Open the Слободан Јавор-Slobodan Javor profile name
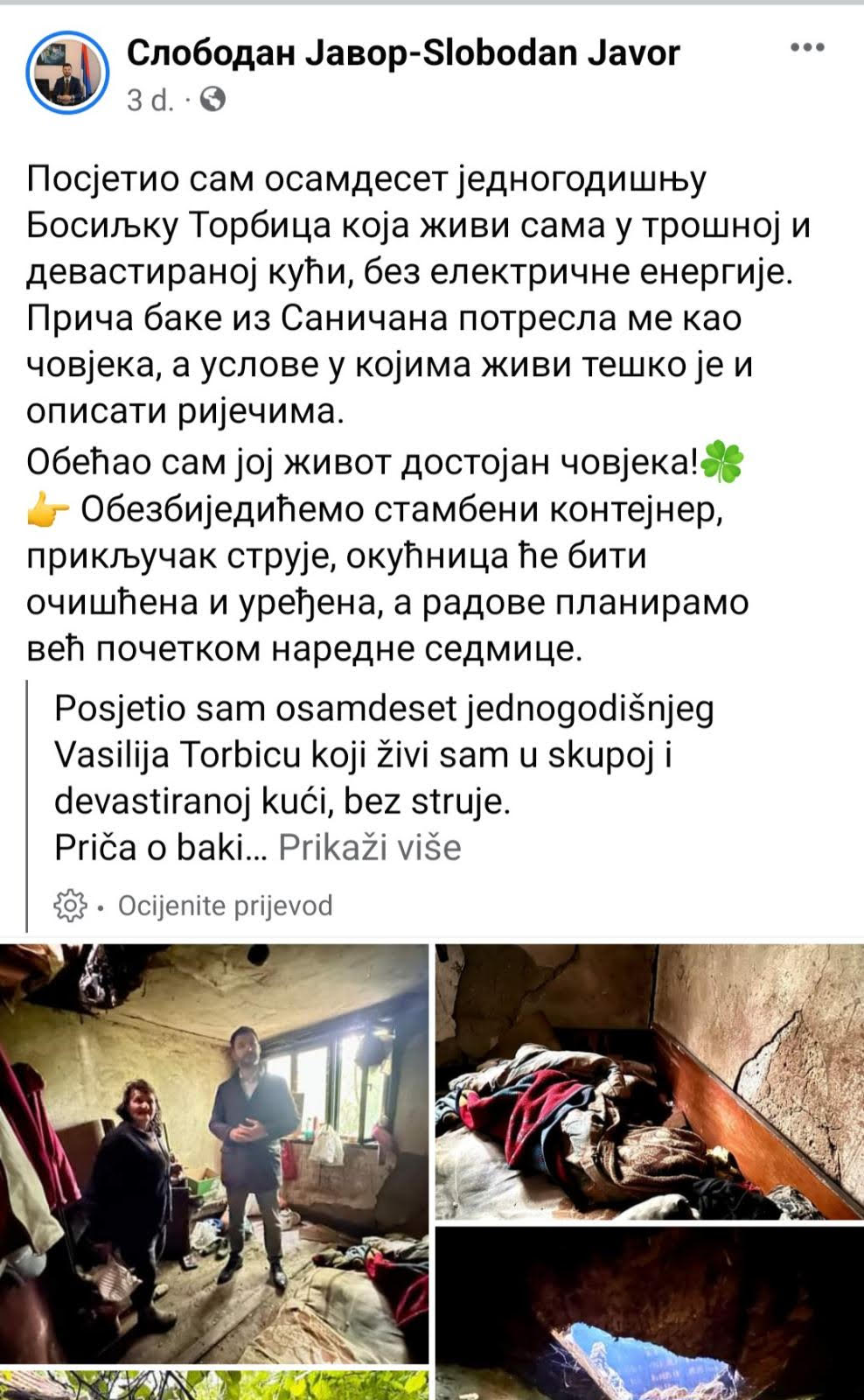This screenshot has width=864, height=1400. click(x=403, y=53)
